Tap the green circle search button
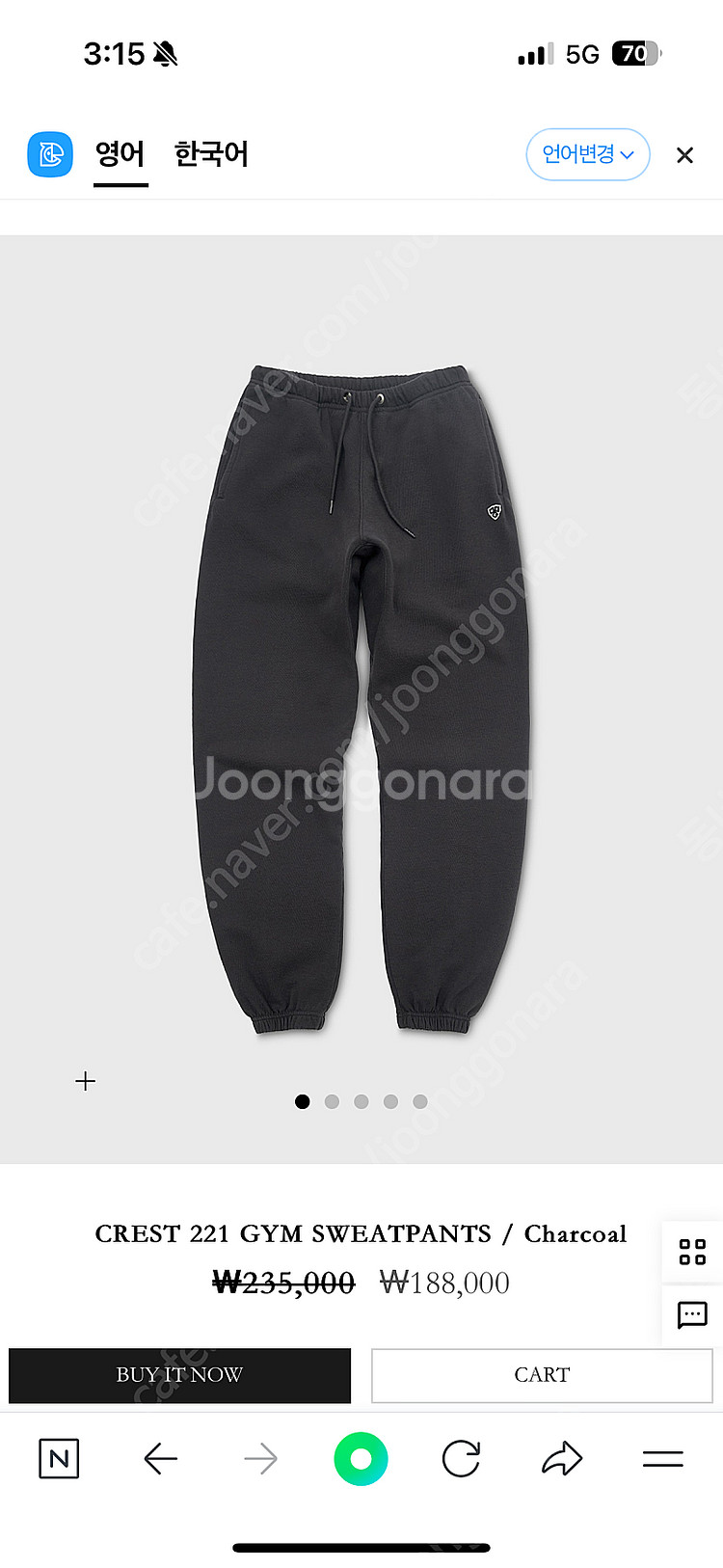 coord(361,1459)
